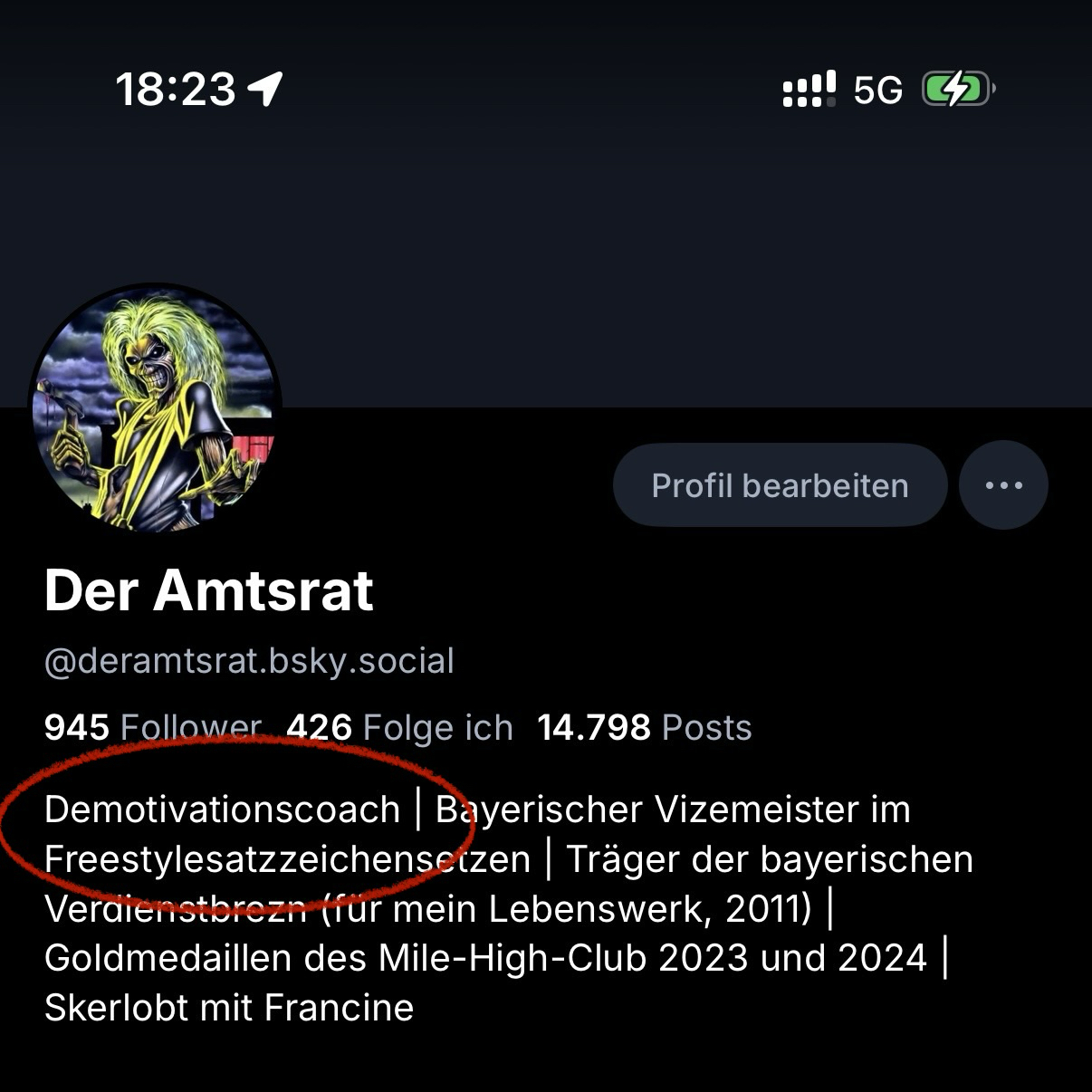Show the 426 Folge ich list
The width and height of the screenshot is (1092, 1092).
point(399,727)
